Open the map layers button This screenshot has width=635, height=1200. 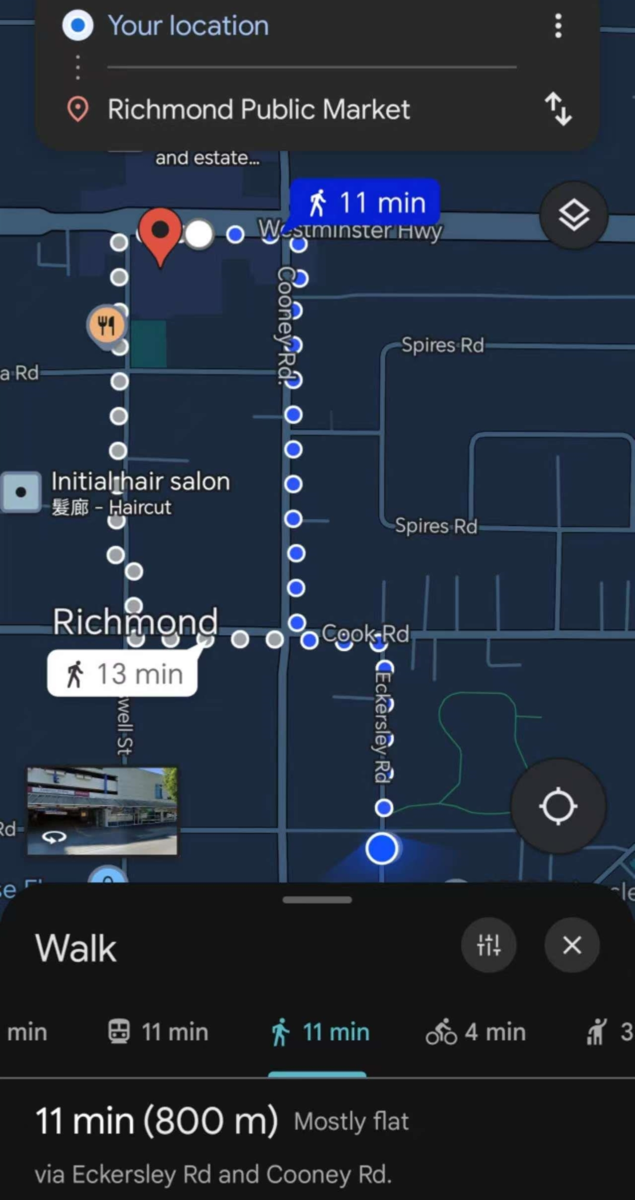coord(574,215)
